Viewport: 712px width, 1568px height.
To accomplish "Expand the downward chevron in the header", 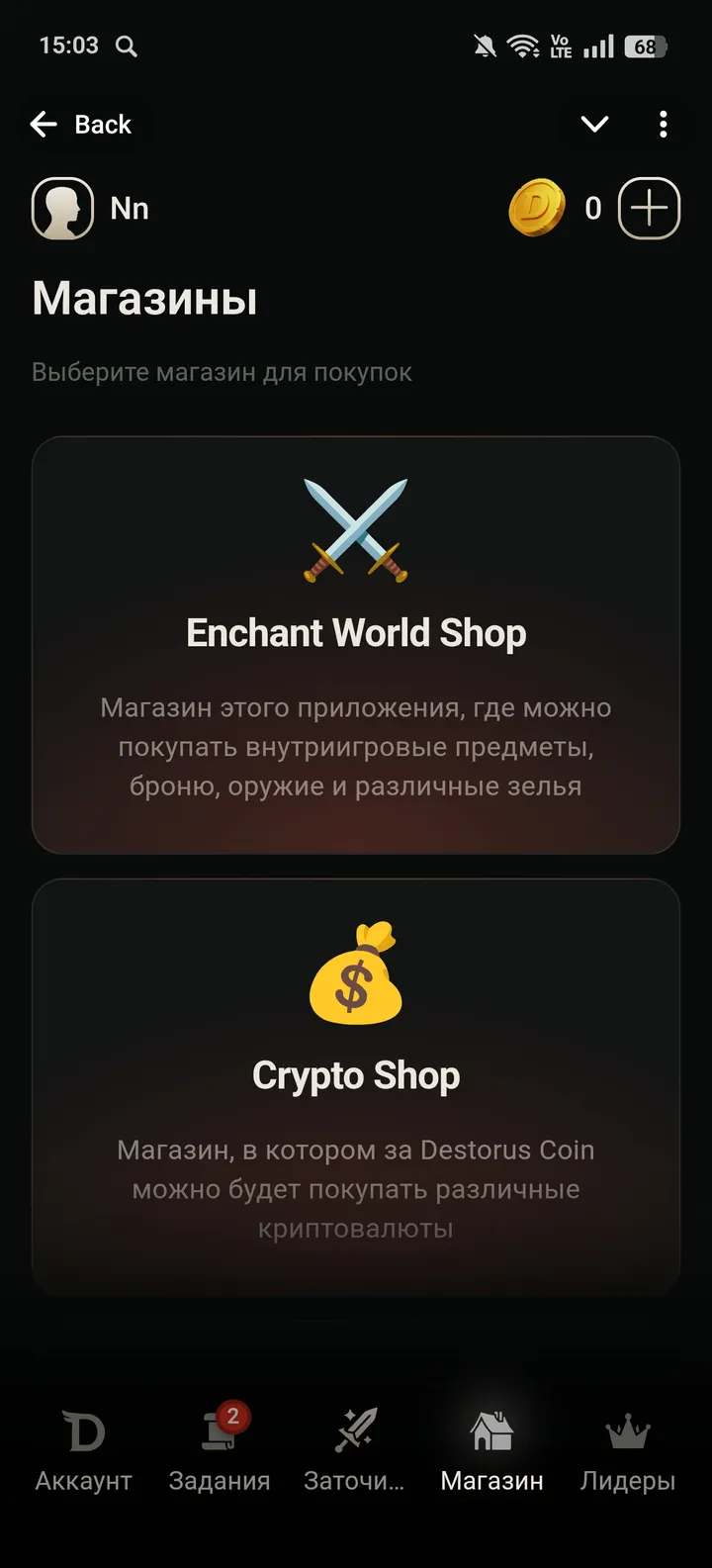I will click(594, 125).
